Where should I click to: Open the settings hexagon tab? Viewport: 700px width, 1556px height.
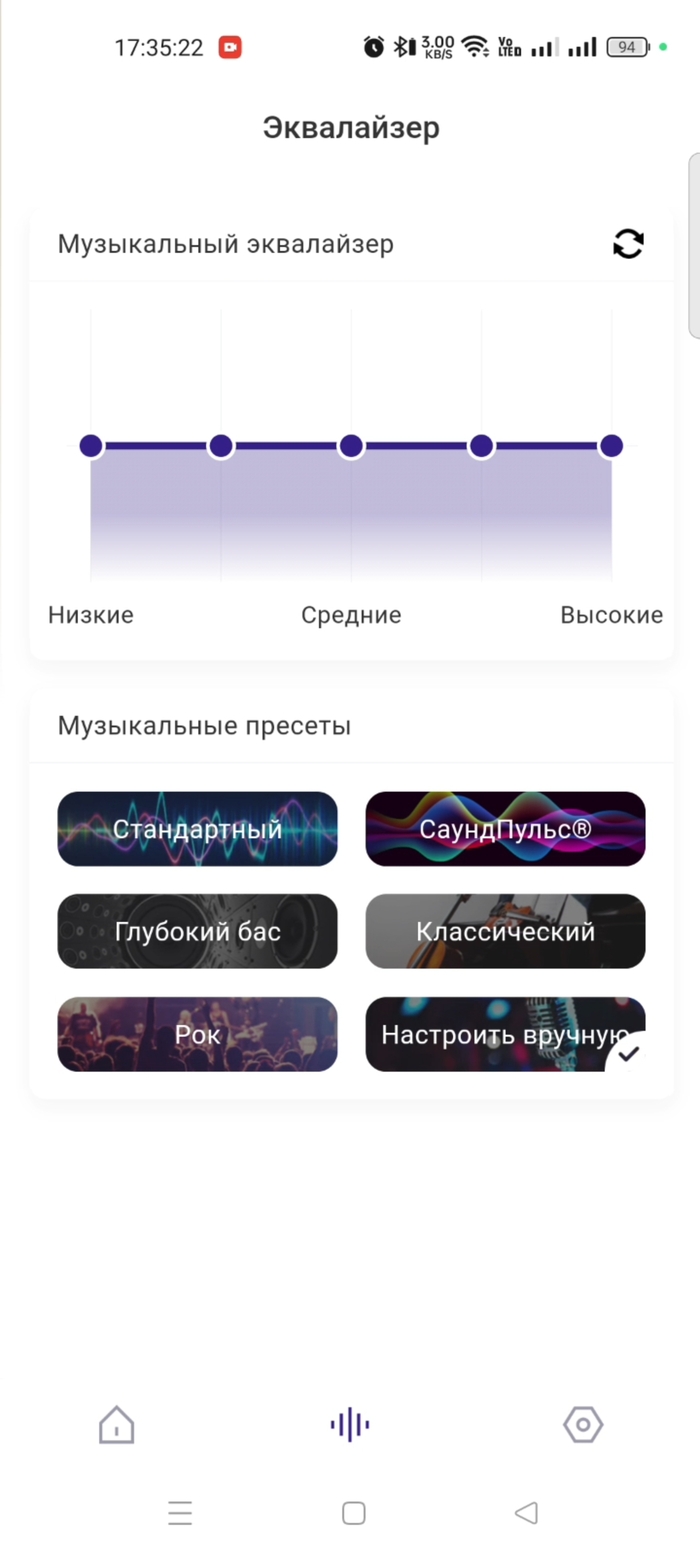pos(583,1425)
